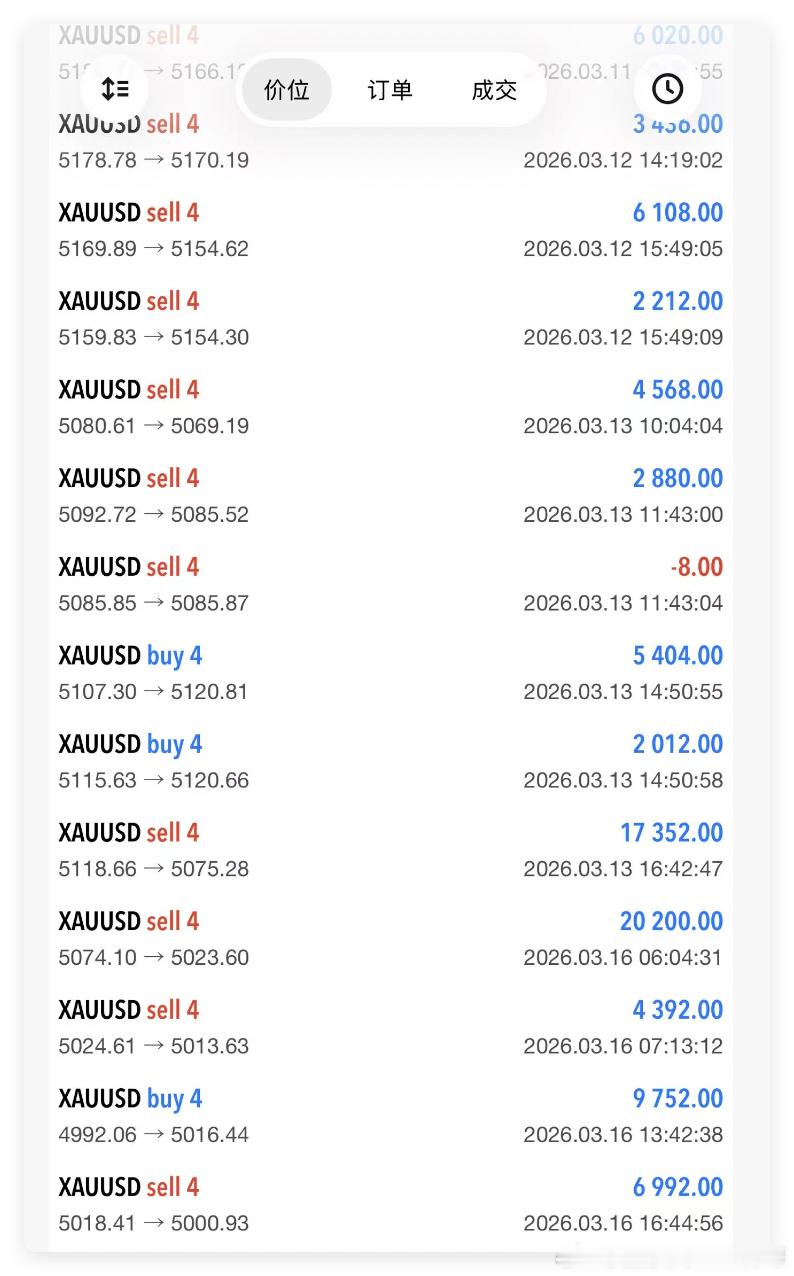Image resolution: width=794 pixels, height=1276 pixels.
Task: Open the sort options icon
Action: [115, 89]
